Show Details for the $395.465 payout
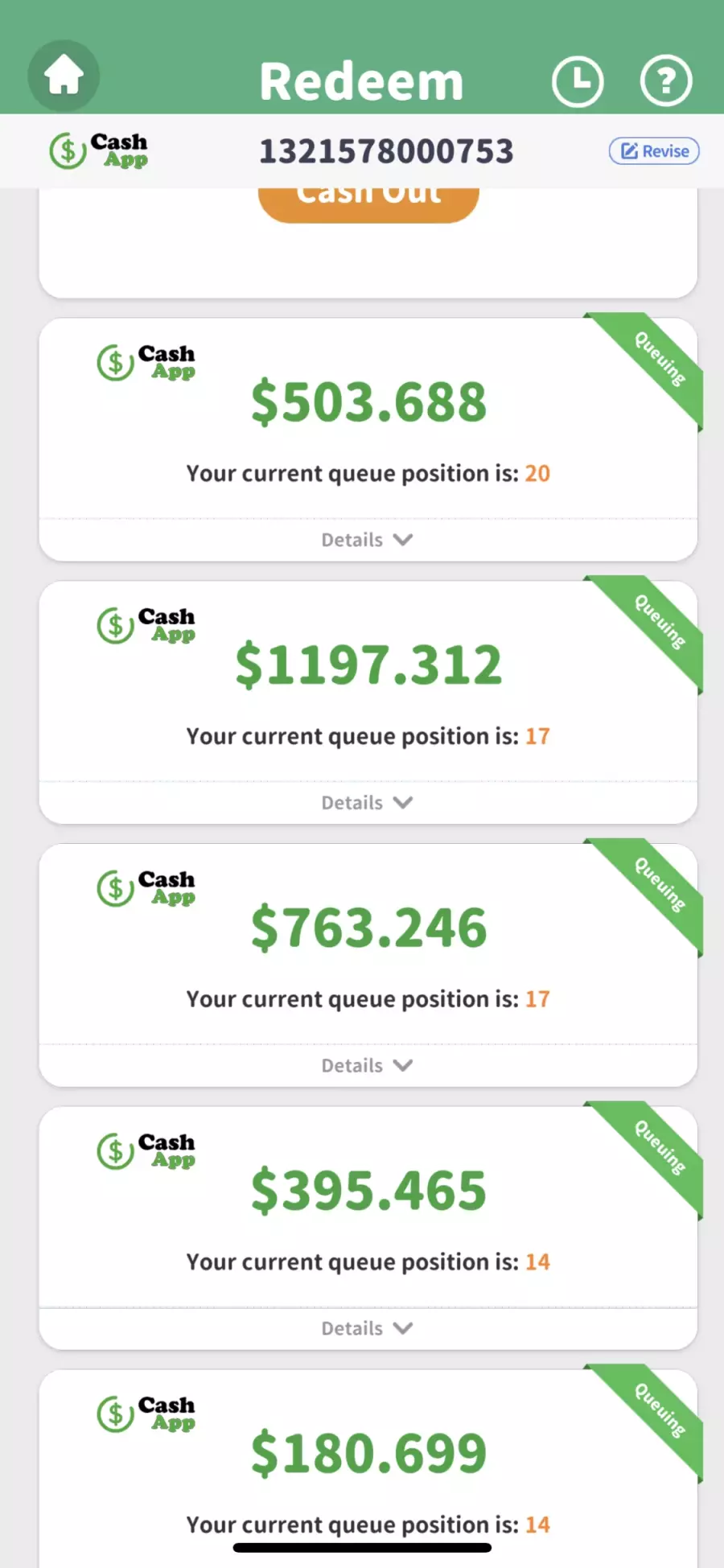The image size is (724, 1568). [368, 1329]
